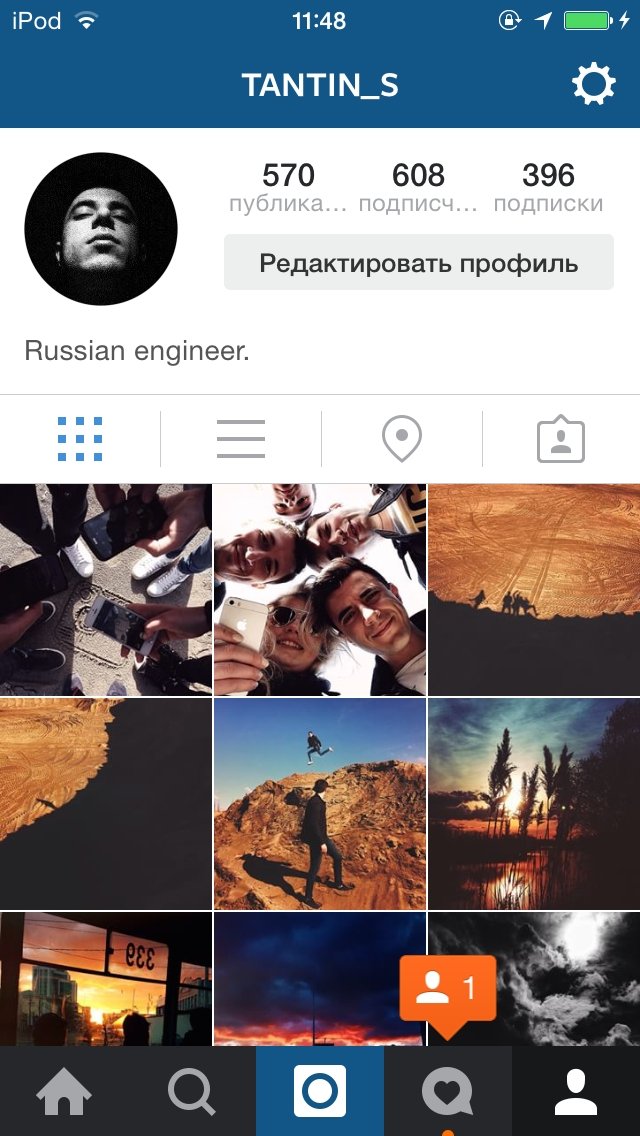Open photo of man jumping over hill
The image size is (640, 1136).
pyautogui.click(x=320, y=803)
